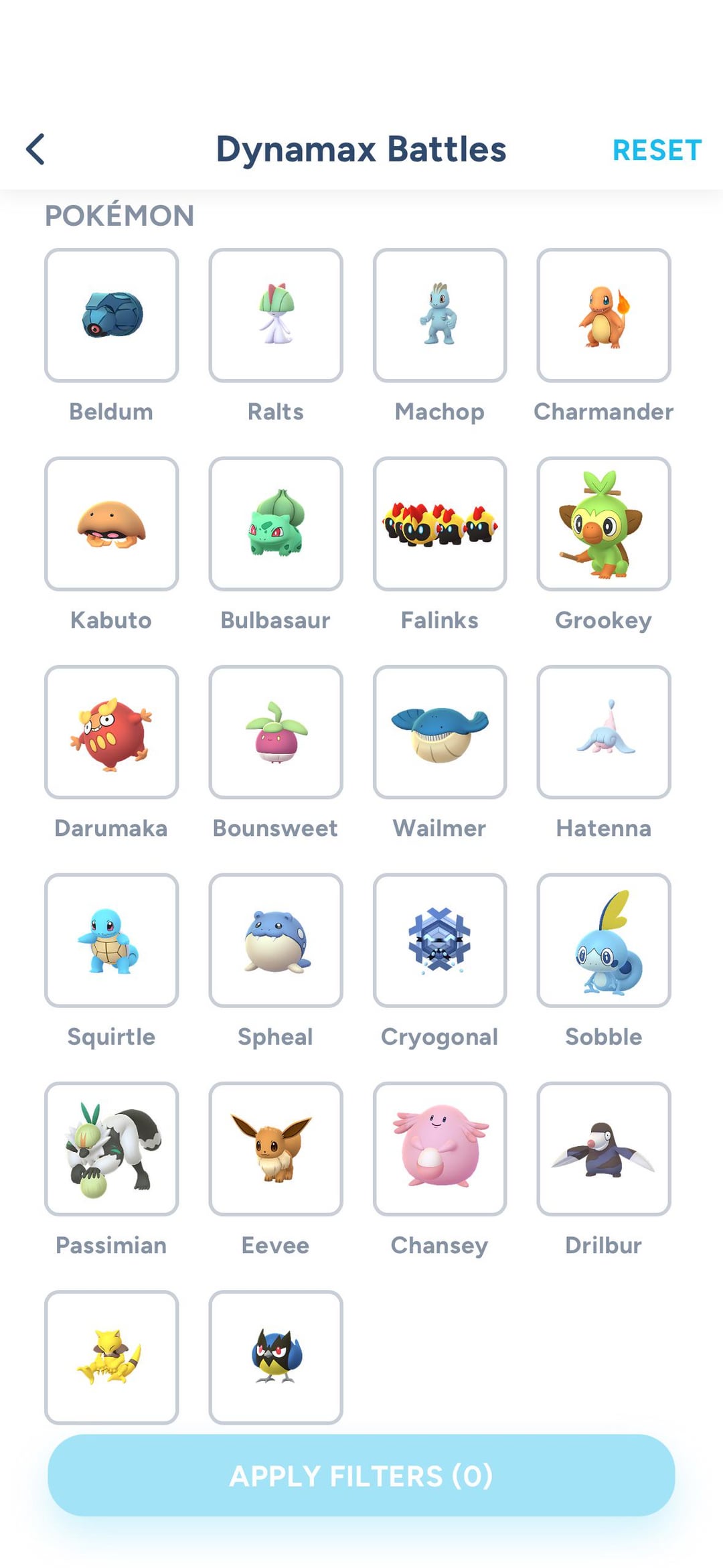This screenshot has width=723, height=1568.
Task: Select Machop from the Pokémon grid
Action: (x=439, y=315)
